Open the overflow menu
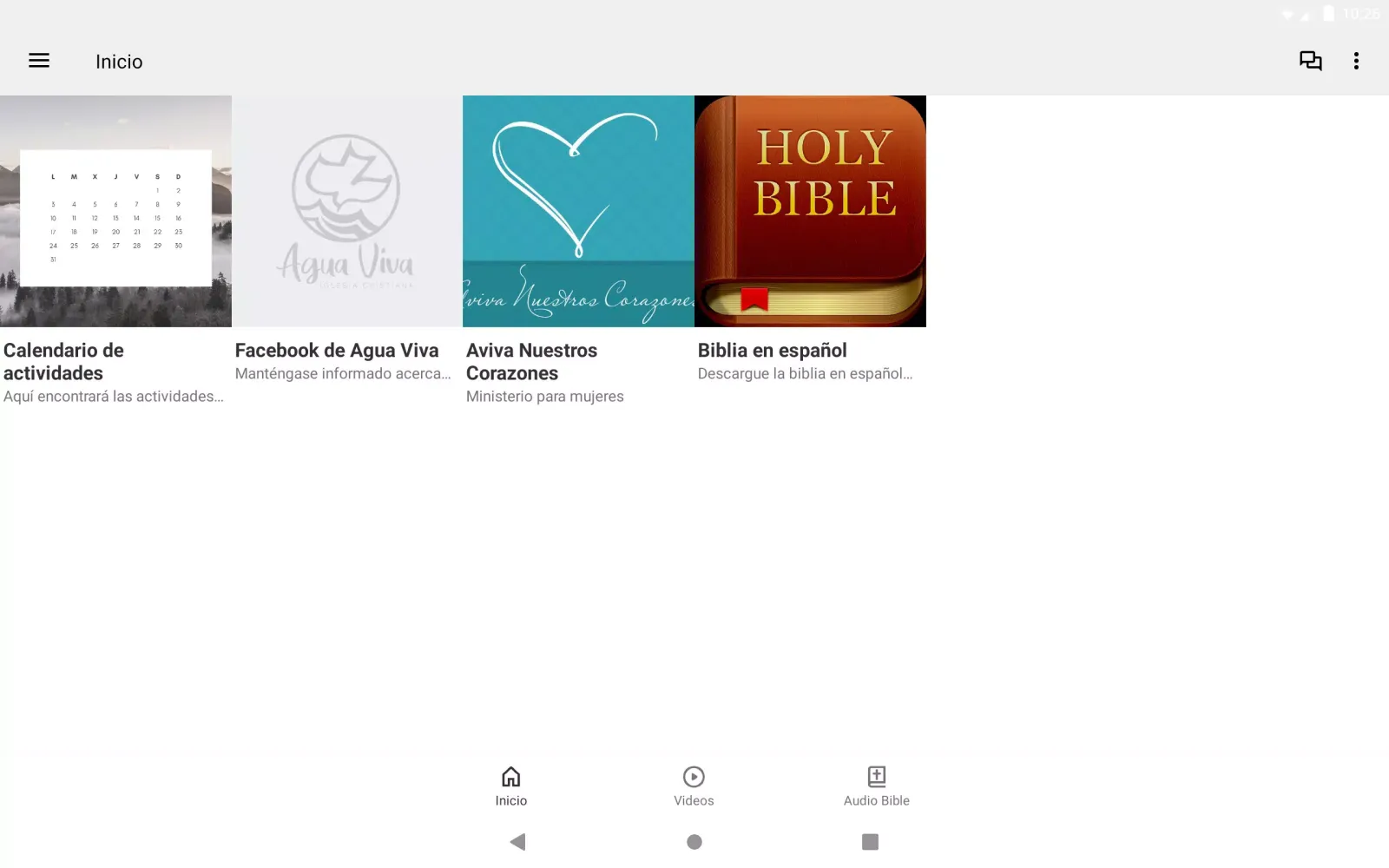This screenshot has width=1389, height=868. click(1356, 61)
